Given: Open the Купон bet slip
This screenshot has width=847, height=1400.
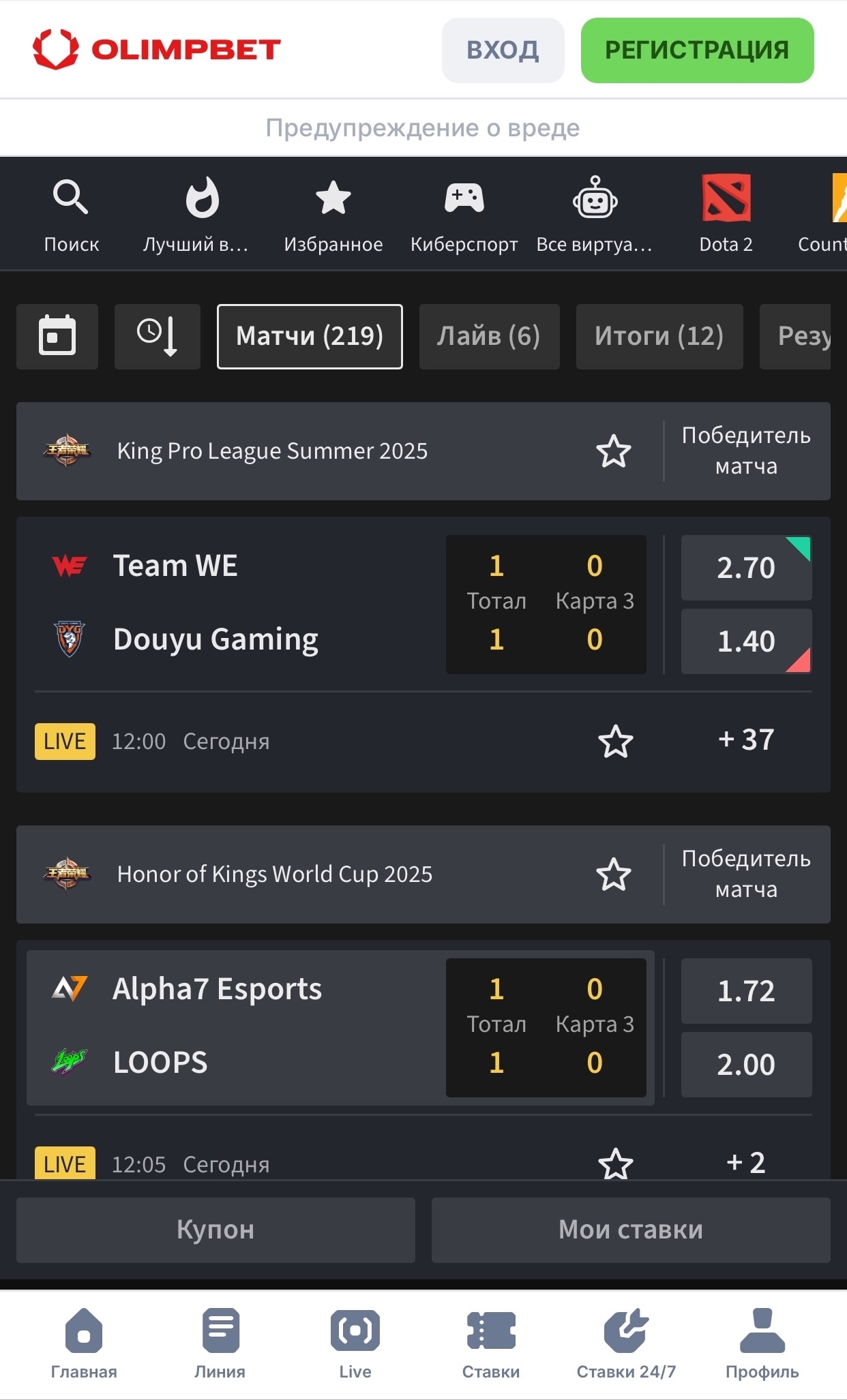Looking at the screenshot, I should click(x=216, y=1230).
